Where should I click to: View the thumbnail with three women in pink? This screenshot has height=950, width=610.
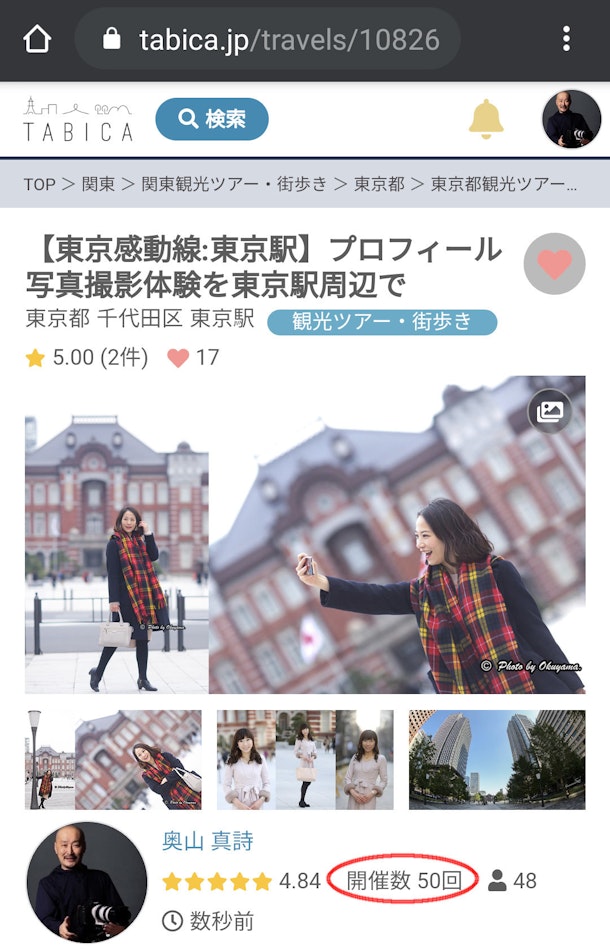305,760
